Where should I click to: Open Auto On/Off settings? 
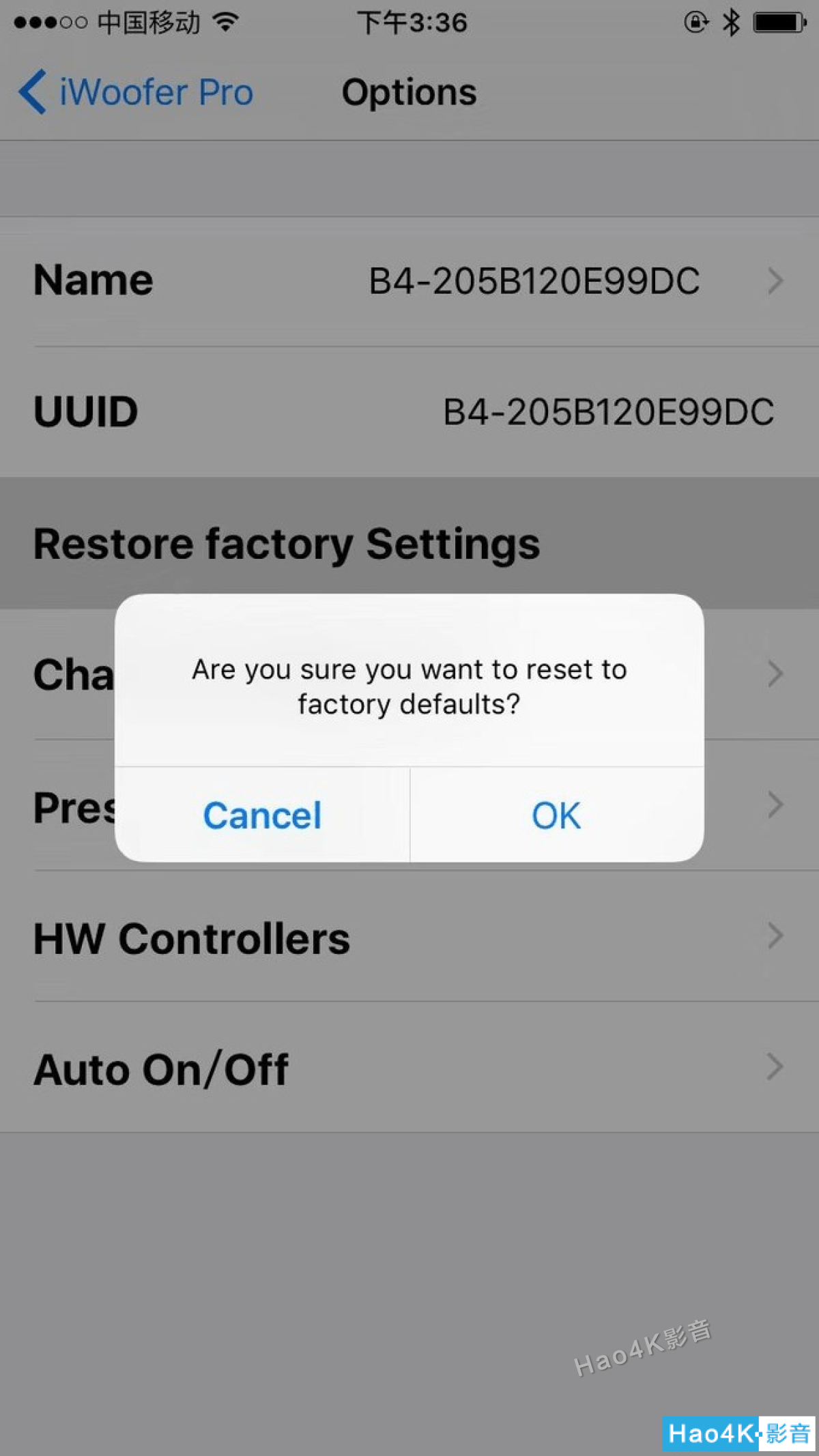click(409, 1068)
